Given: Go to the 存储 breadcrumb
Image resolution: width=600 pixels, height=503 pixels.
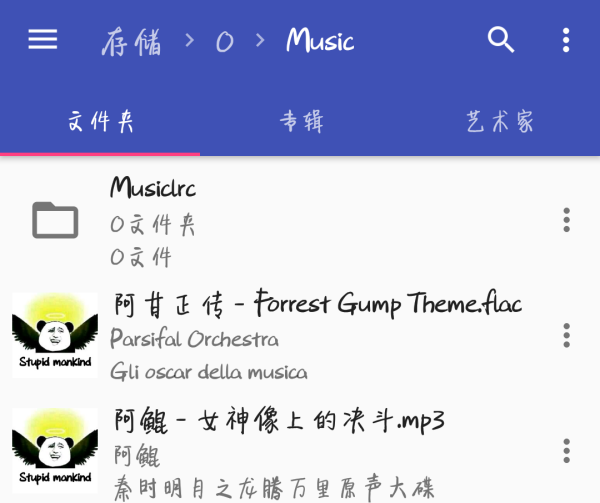Looking at the screenshot, I should (x=131, y=42).
